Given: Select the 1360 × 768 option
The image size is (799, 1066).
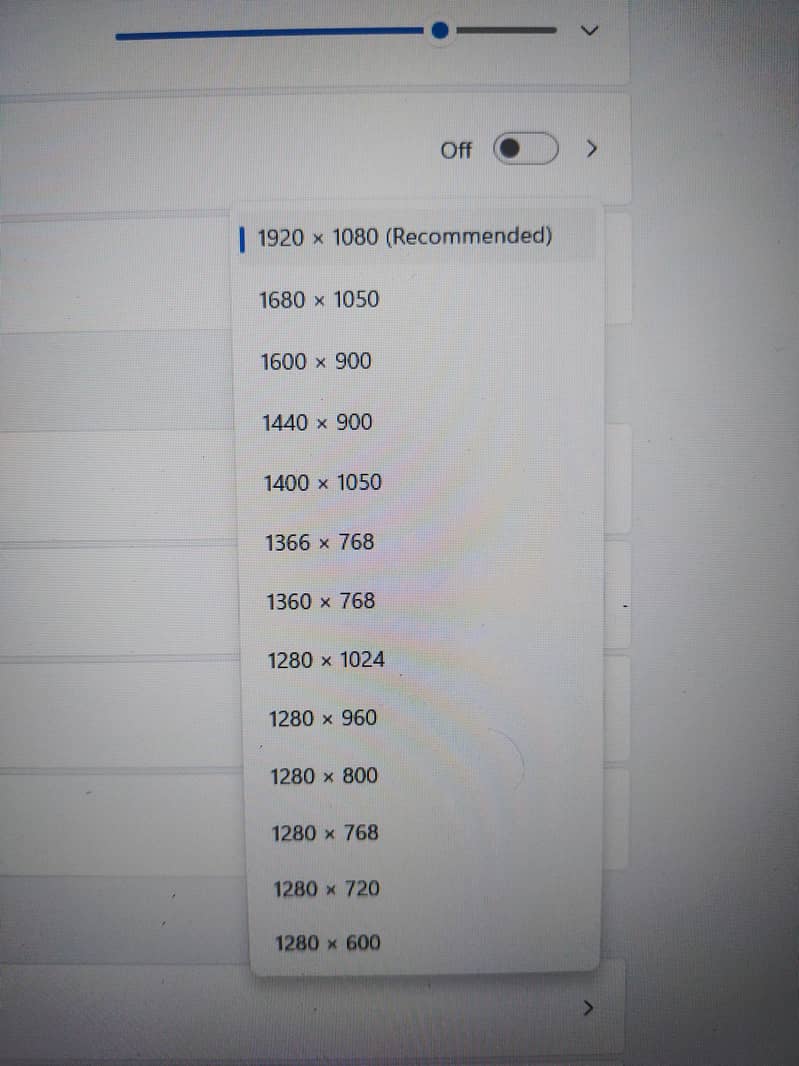Looking at the screenshot, I should 320,601.
